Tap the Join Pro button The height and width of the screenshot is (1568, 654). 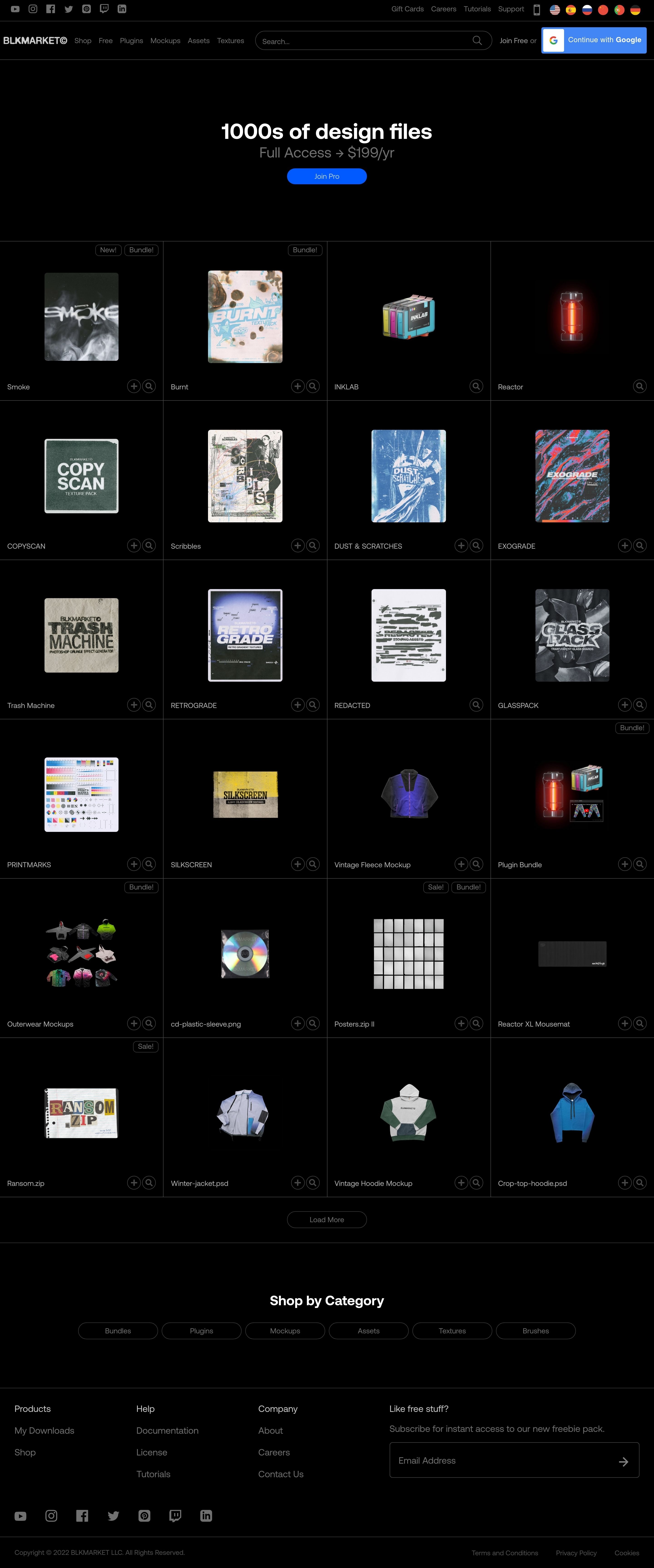326,176
